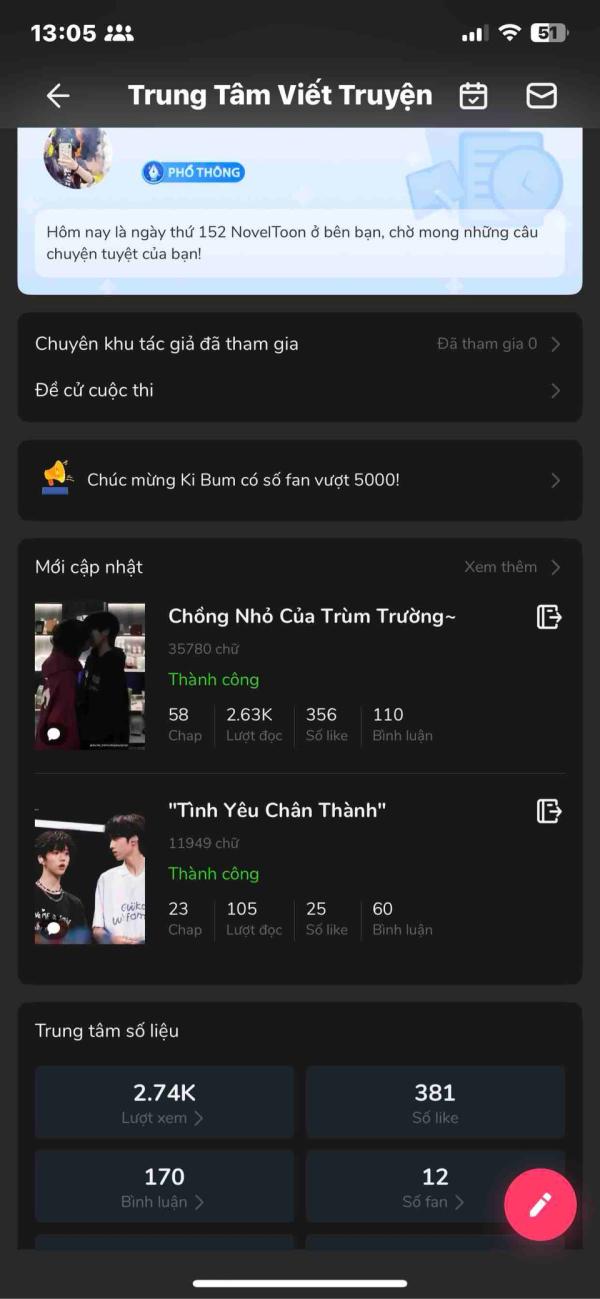This screenshot has height=1299, width=600.
Task: Tap Xem thêm for more updates
Action: [x=511, y=567]
